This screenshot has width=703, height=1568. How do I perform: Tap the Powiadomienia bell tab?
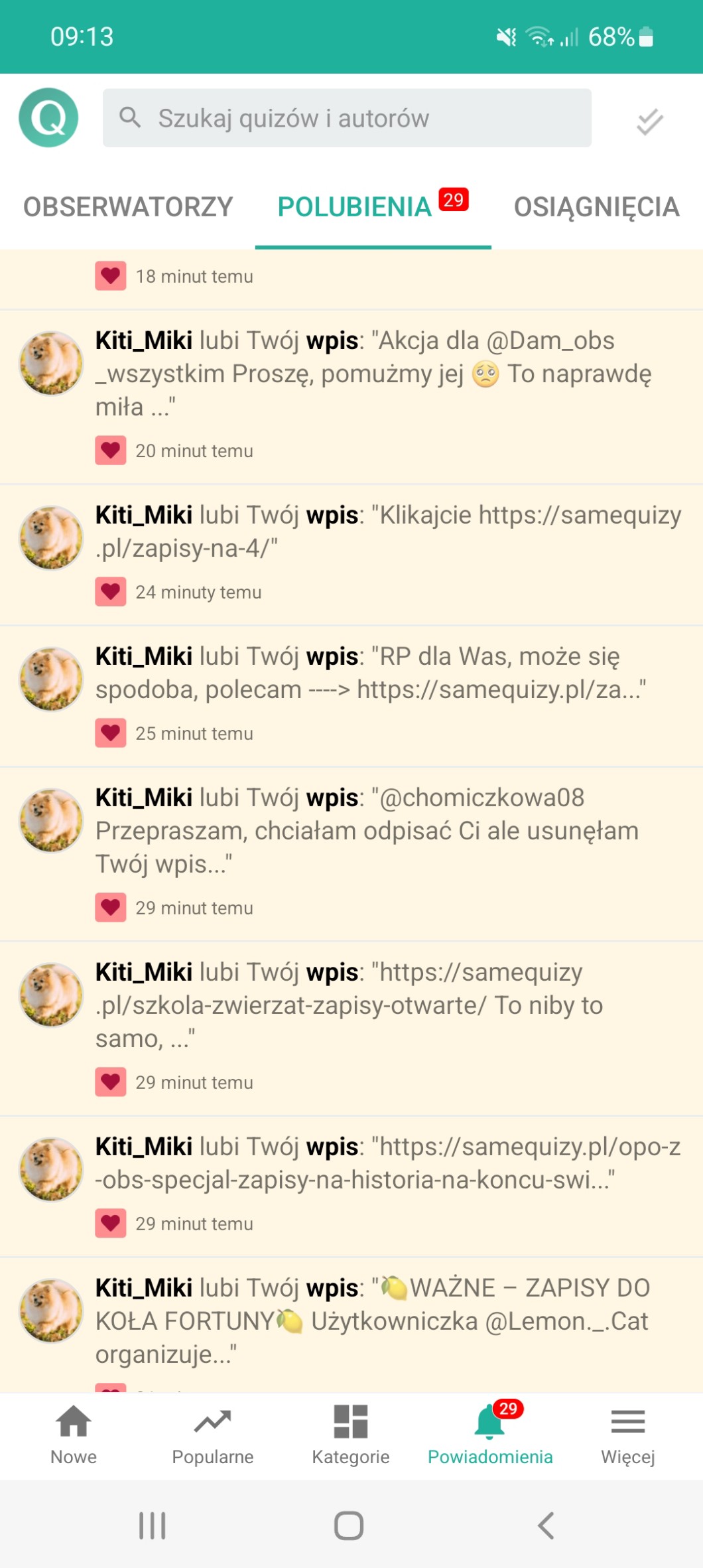[x=490, y=1435]
